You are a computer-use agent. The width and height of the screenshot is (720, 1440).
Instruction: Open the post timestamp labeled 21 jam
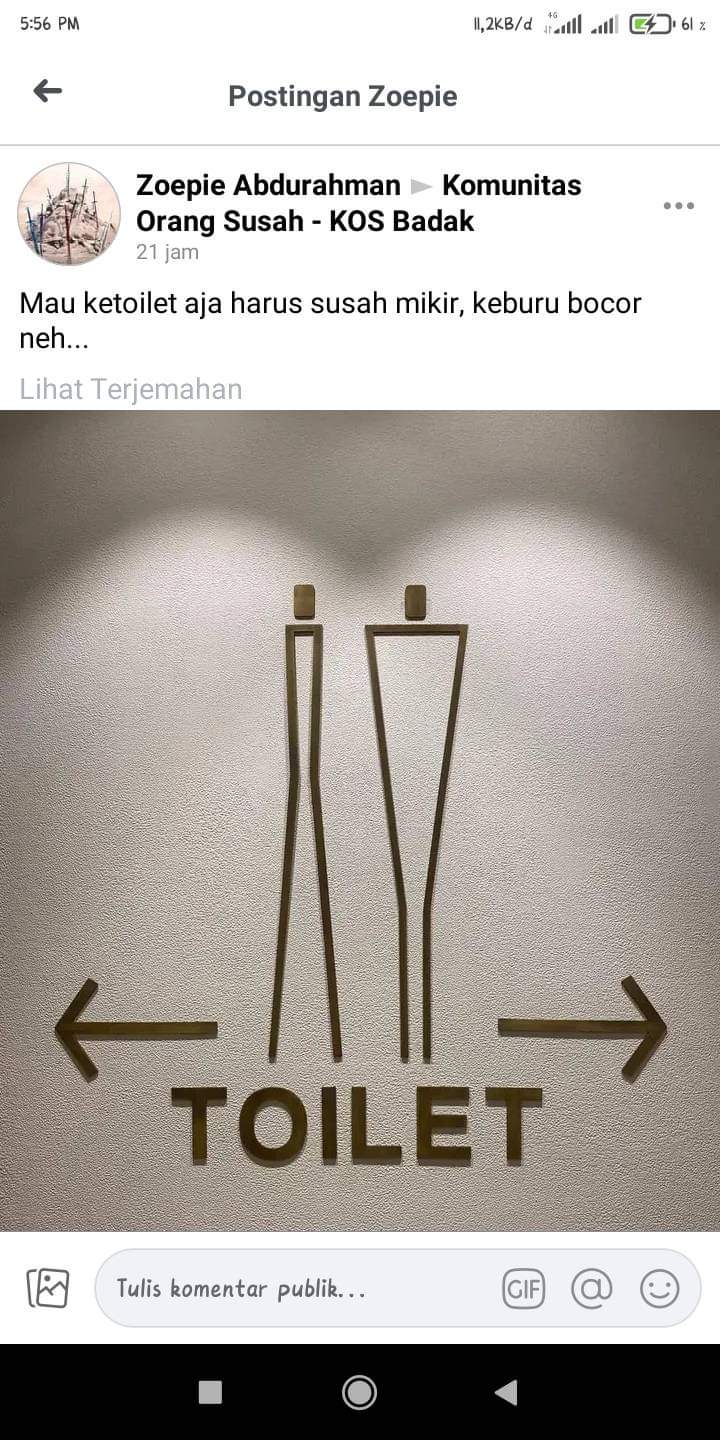[x=165, y=252]
